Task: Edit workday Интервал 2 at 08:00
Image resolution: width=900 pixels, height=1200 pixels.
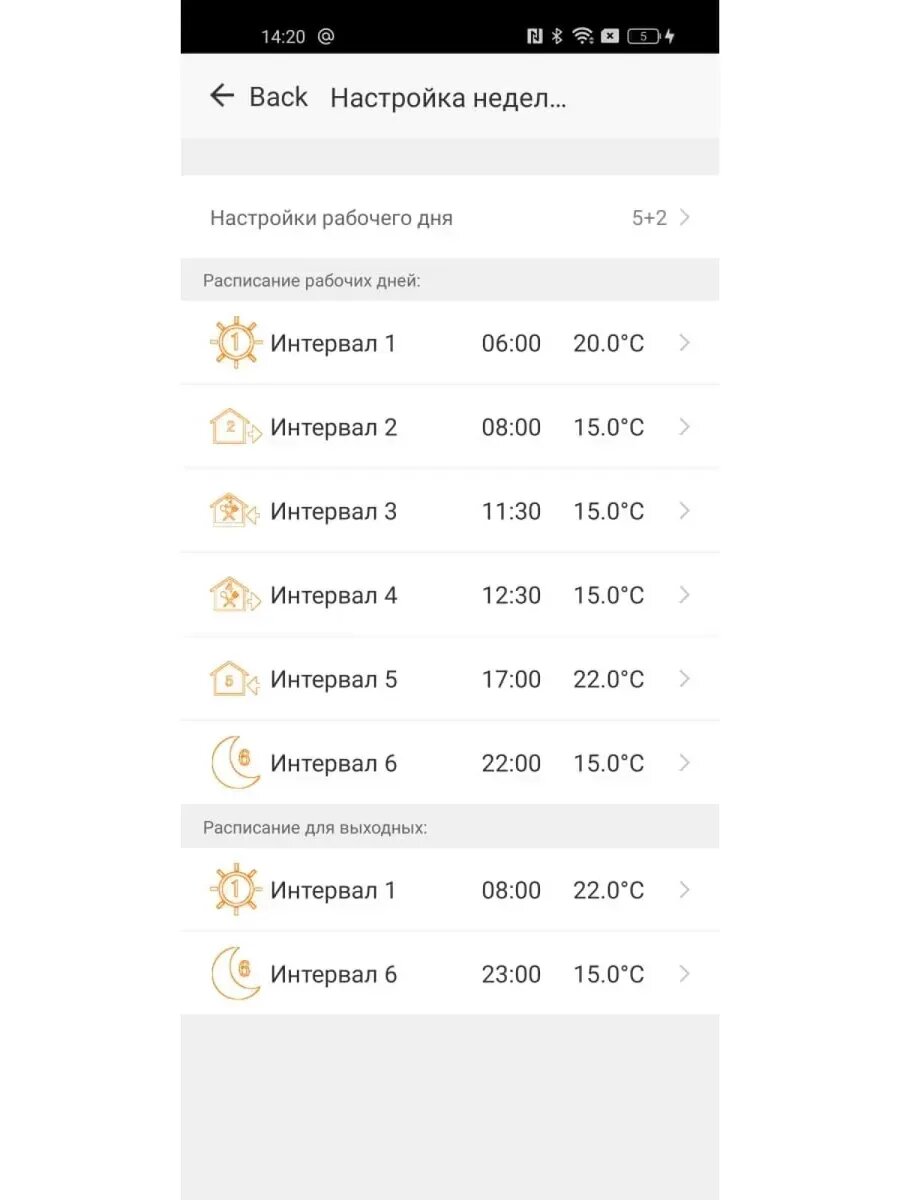Action: (x=450, y=427)
